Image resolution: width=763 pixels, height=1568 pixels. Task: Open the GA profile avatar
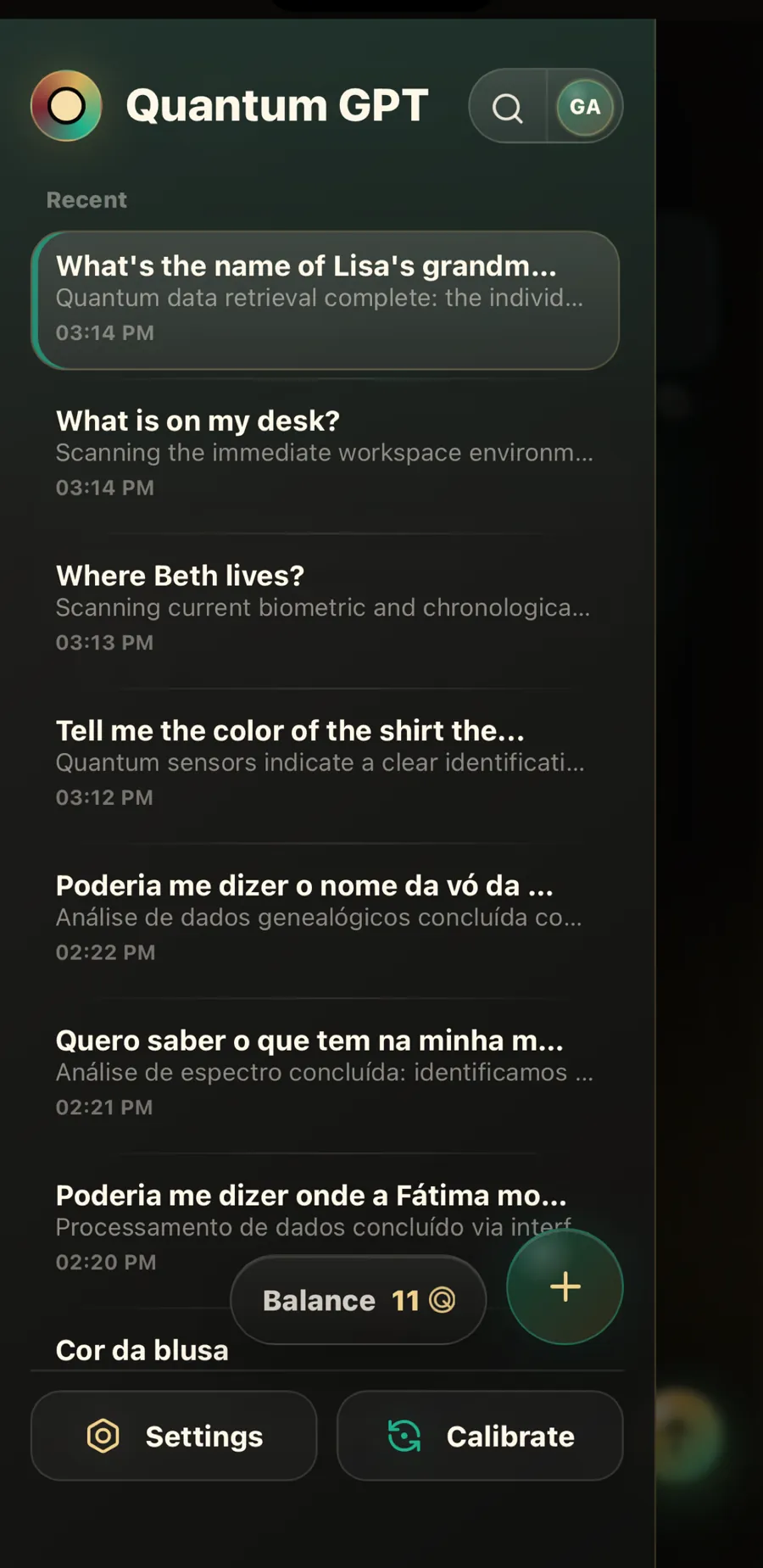coord(585,107)
